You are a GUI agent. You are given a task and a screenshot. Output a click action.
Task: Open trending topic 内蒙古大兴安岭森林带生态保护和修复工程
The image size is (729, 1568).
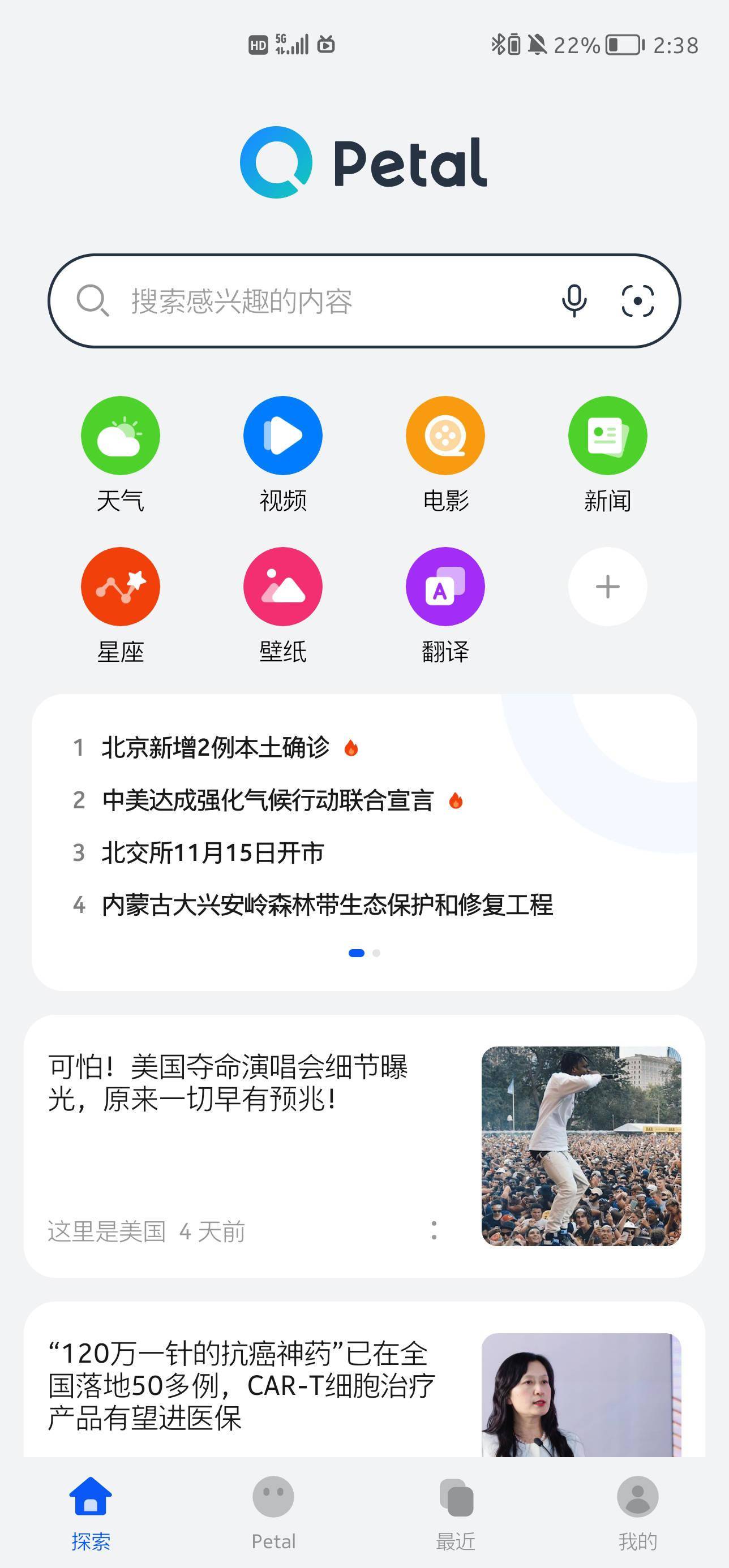[327, 905]
